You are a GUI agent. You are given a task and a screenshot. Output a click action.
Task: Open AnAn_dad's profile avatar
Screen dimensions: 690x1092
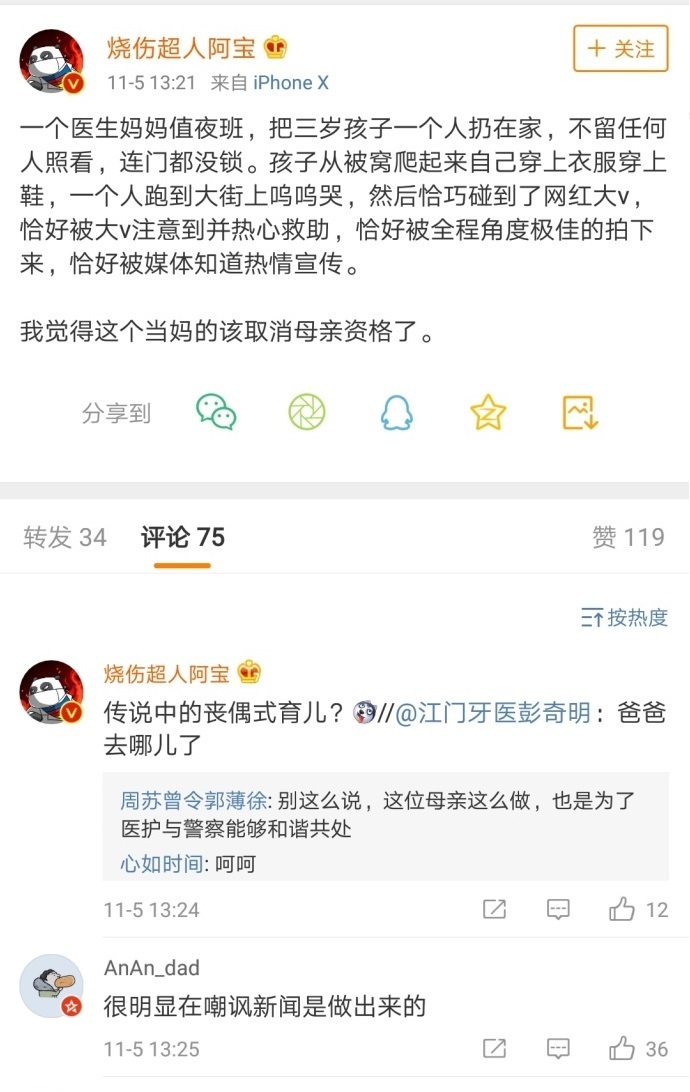click(x=51, y=986)
